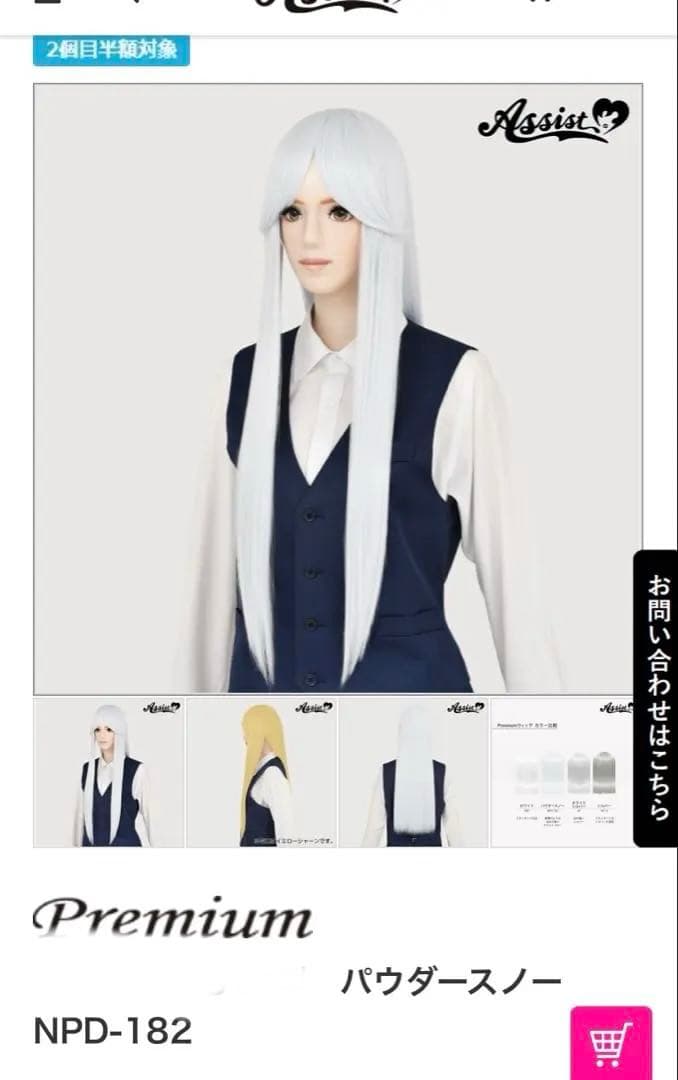Open the main wig product image
This screenshot has width=678, height=1080.
click(x=338, y=388)
